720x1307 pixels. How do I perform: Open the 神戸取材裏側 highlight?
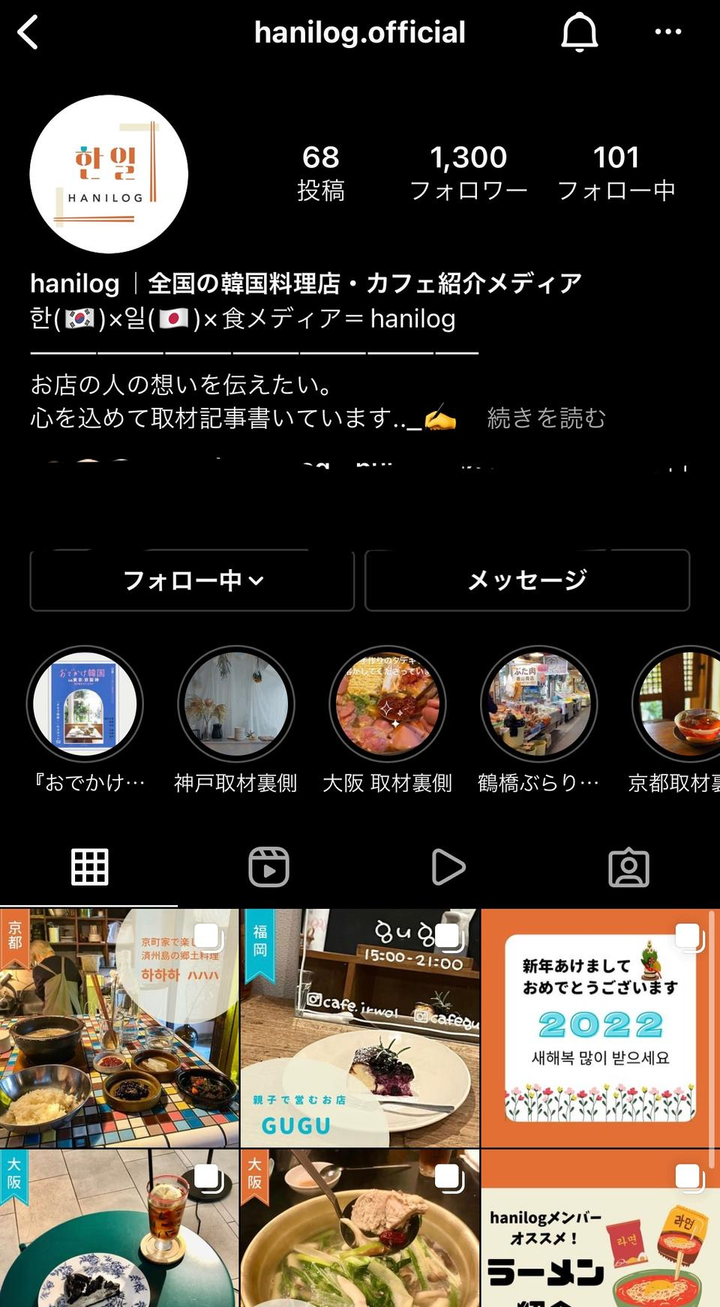coord(236,705)
